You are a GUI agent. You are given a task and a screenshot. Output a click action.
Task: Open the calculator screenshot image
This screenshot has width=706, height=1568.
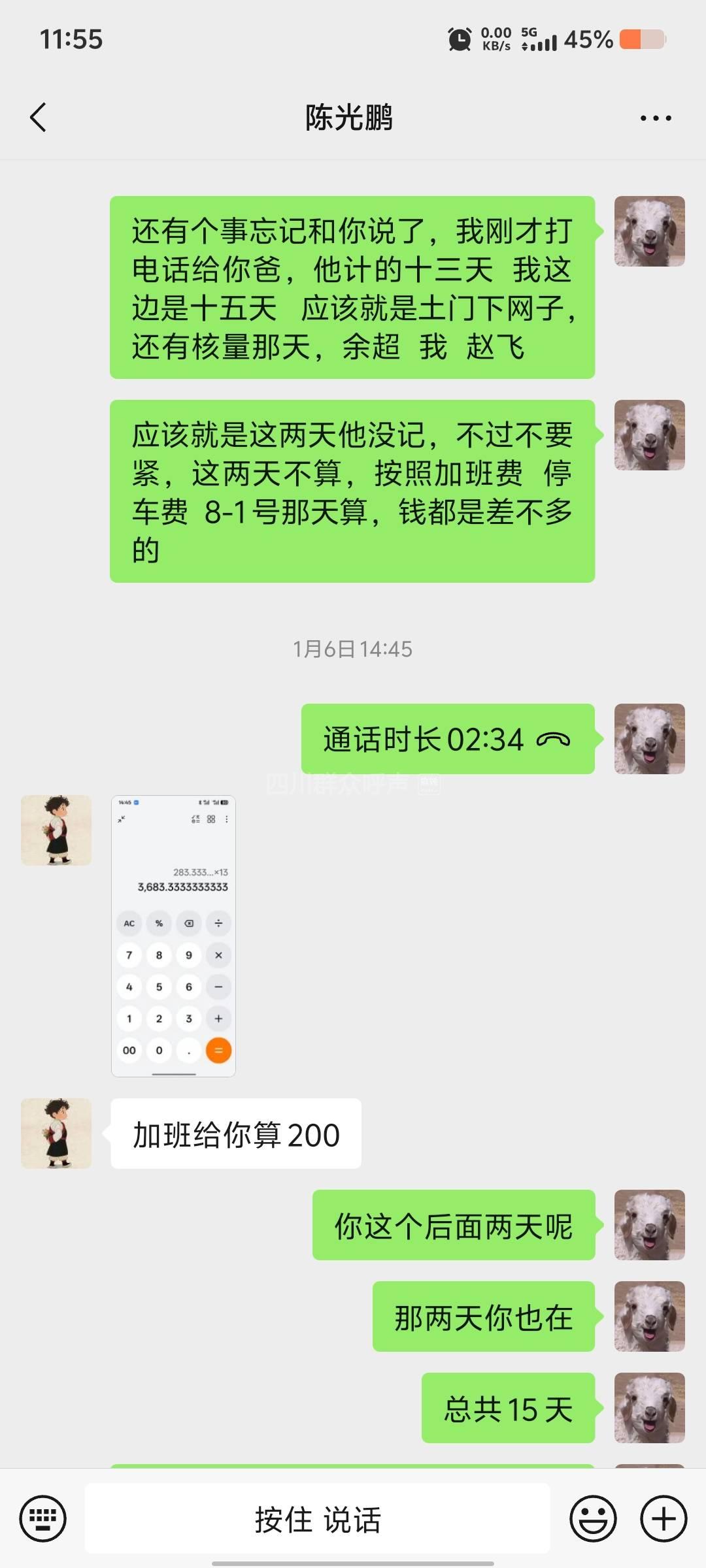[x=173, y=936]
